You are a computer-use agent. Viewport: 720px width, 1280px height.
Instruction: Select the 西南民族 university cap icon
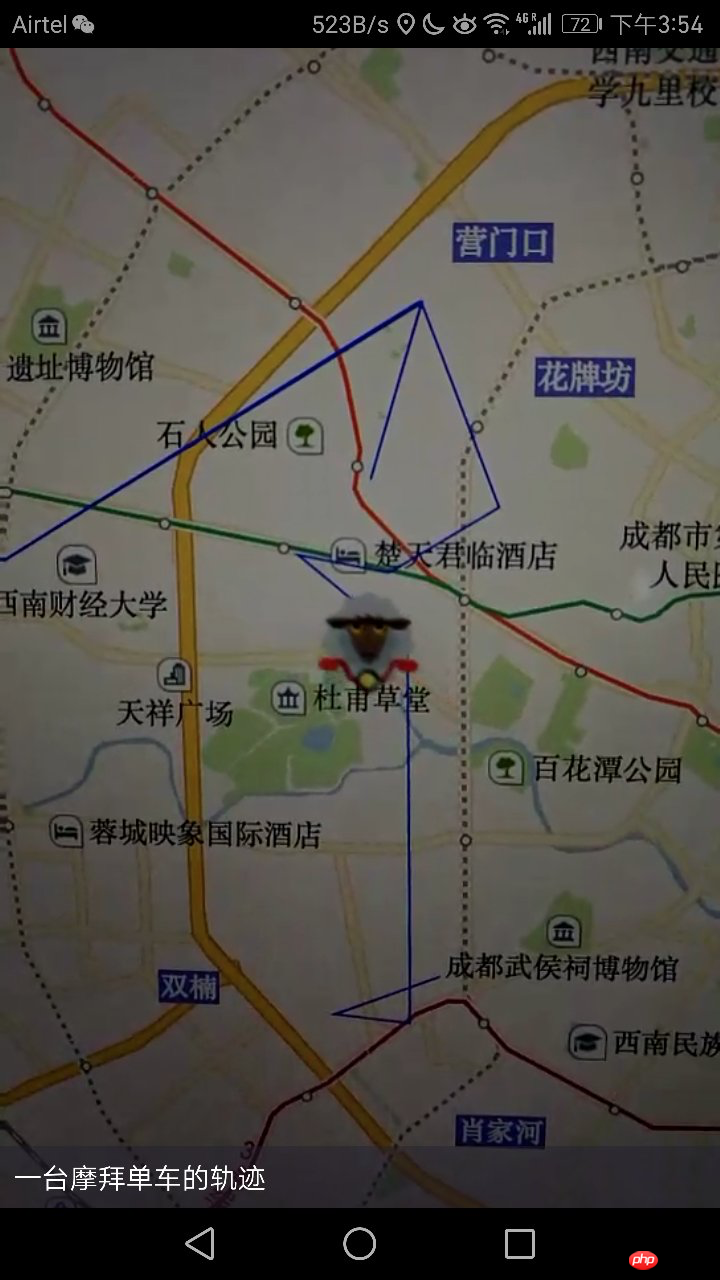(588, 1042)
